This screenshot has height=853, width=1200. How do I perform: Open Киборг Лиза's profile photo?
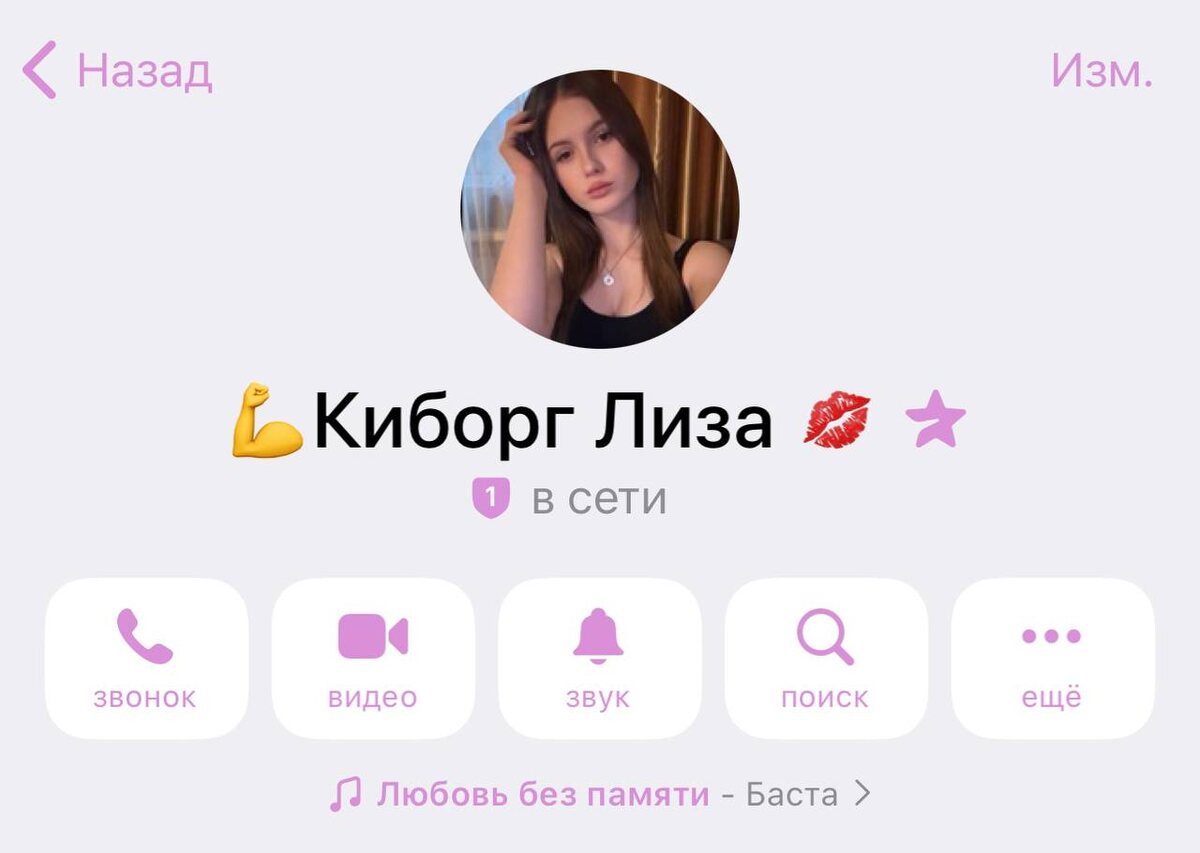click(600, 209)
